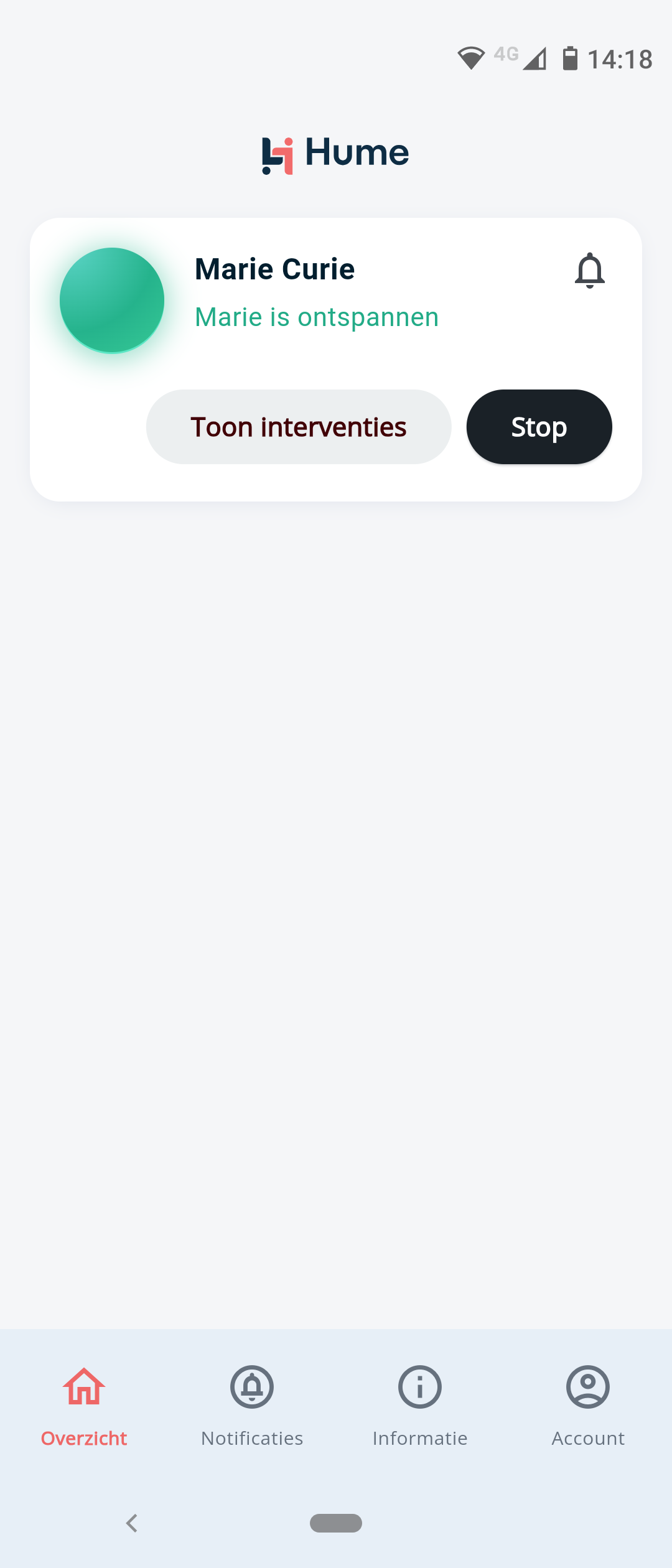Tap Marie's green status circle
672x1568 pixels.
[111, 300]
